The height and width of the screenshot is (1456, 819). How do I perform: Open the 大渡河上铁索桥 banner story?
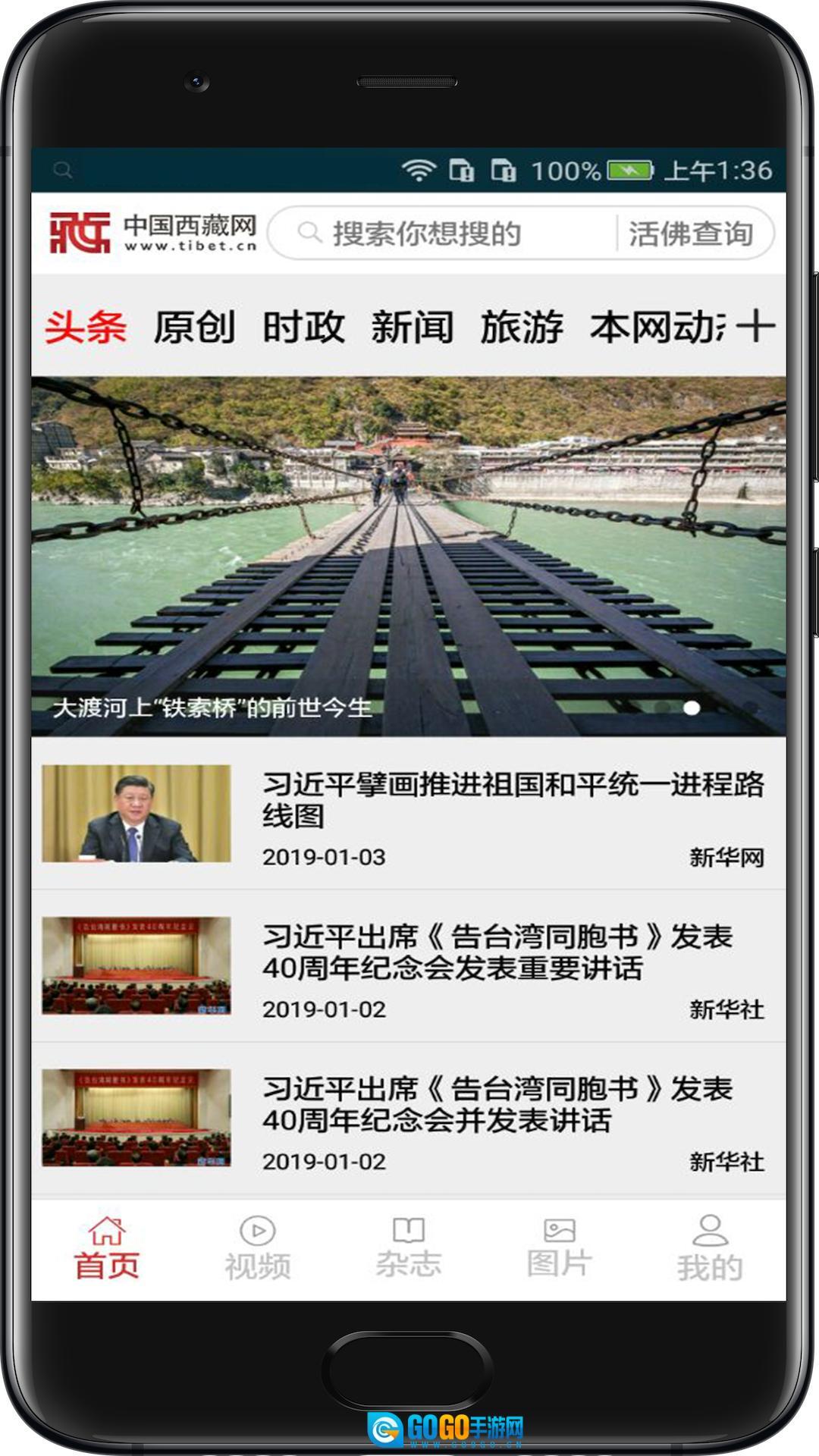pos(408,557)
